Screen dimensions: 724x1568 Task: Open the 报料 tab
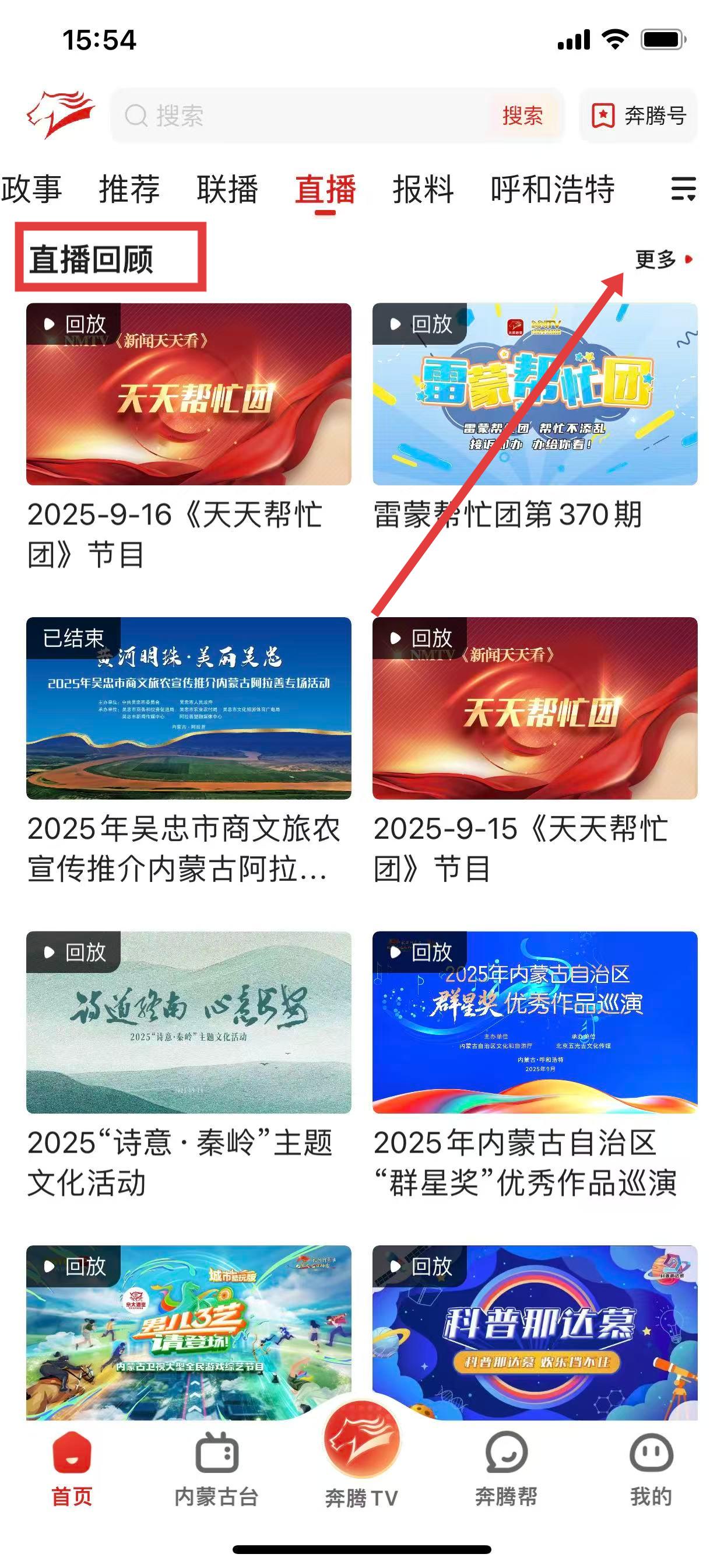[423, 188]
